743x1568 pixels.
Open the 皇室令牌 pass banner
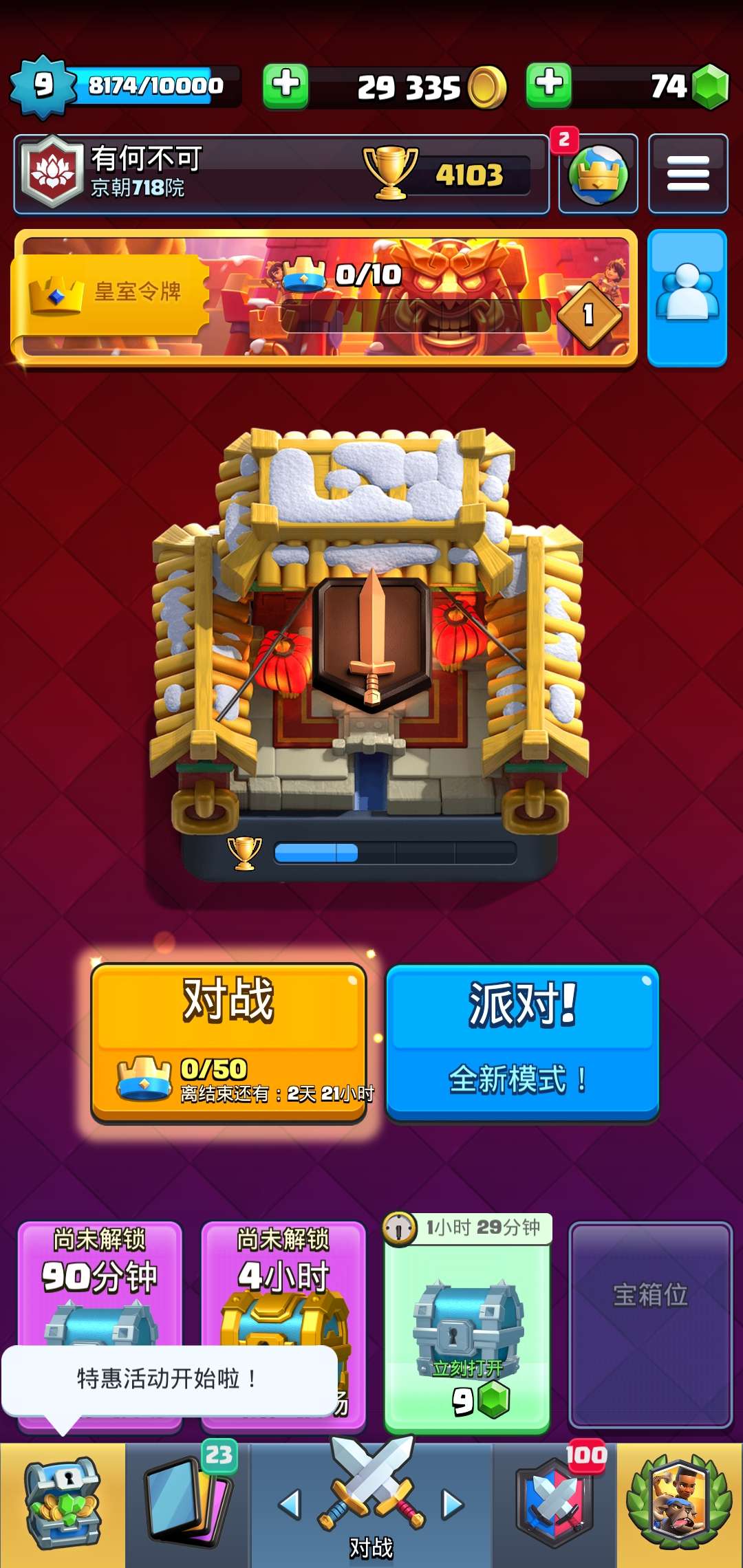tap(323, 297)
